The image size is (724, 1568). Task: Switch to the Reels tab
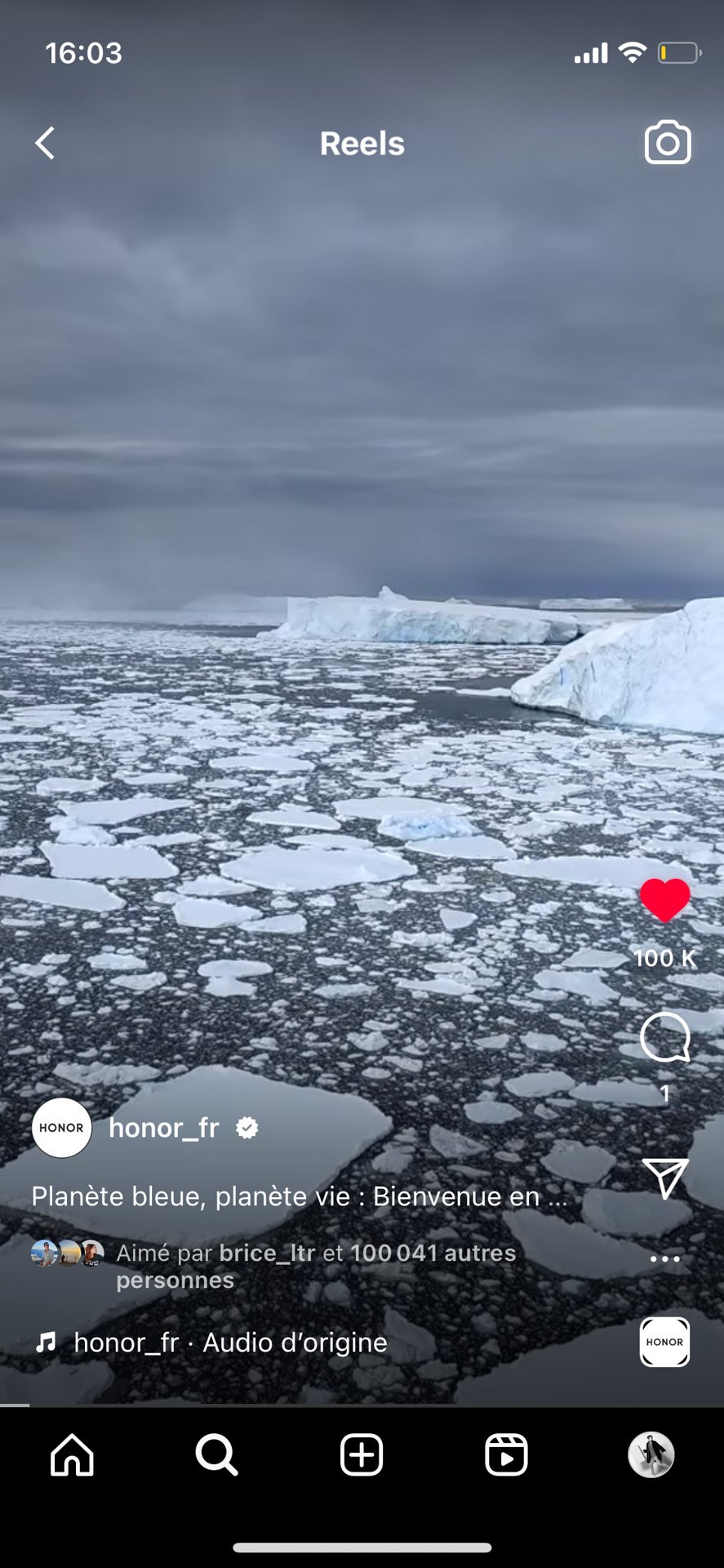[x=506, y=1454]
